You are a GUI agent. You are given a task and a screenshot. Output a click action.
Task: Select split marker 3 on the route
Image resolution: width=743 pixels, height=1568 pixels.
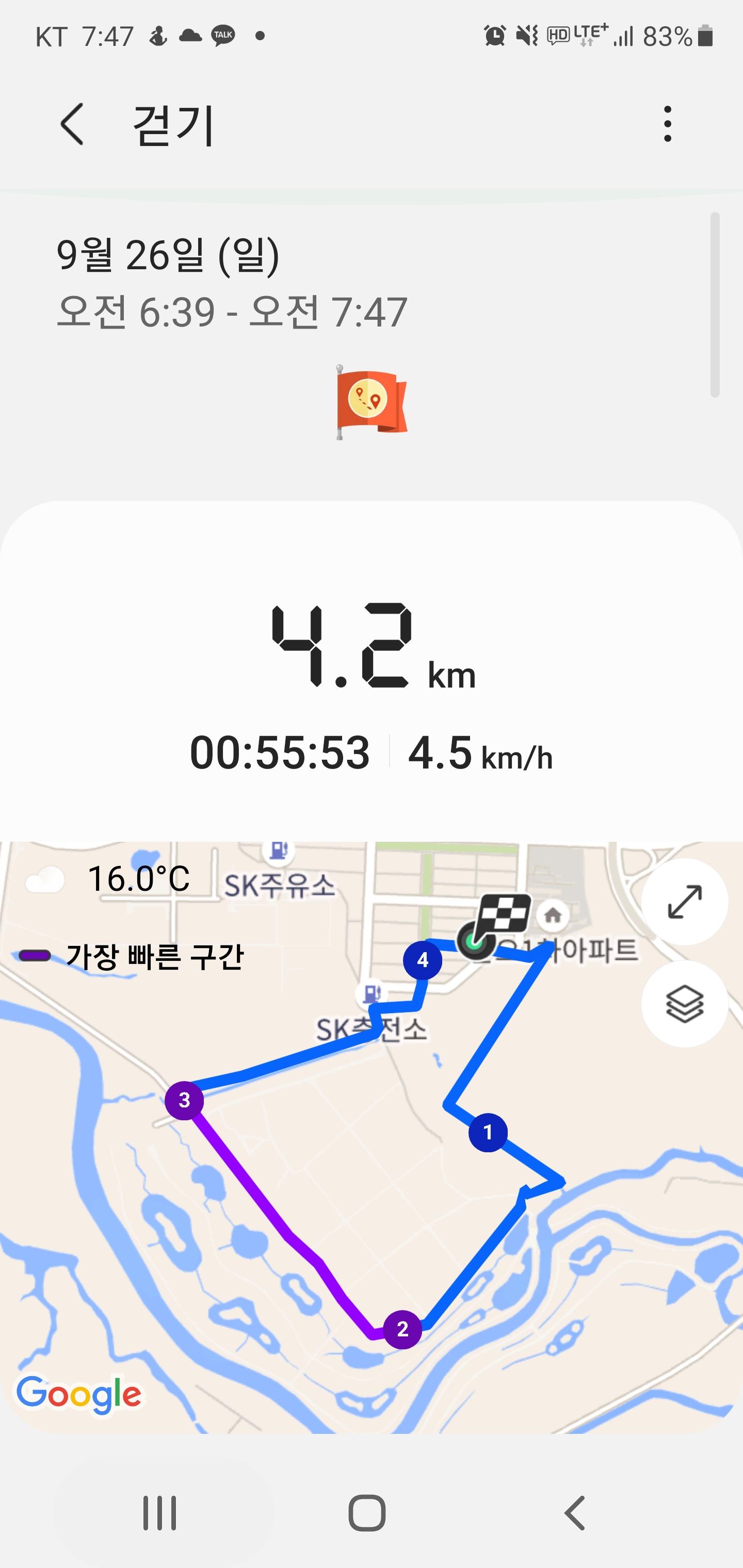click(184, 1100)
